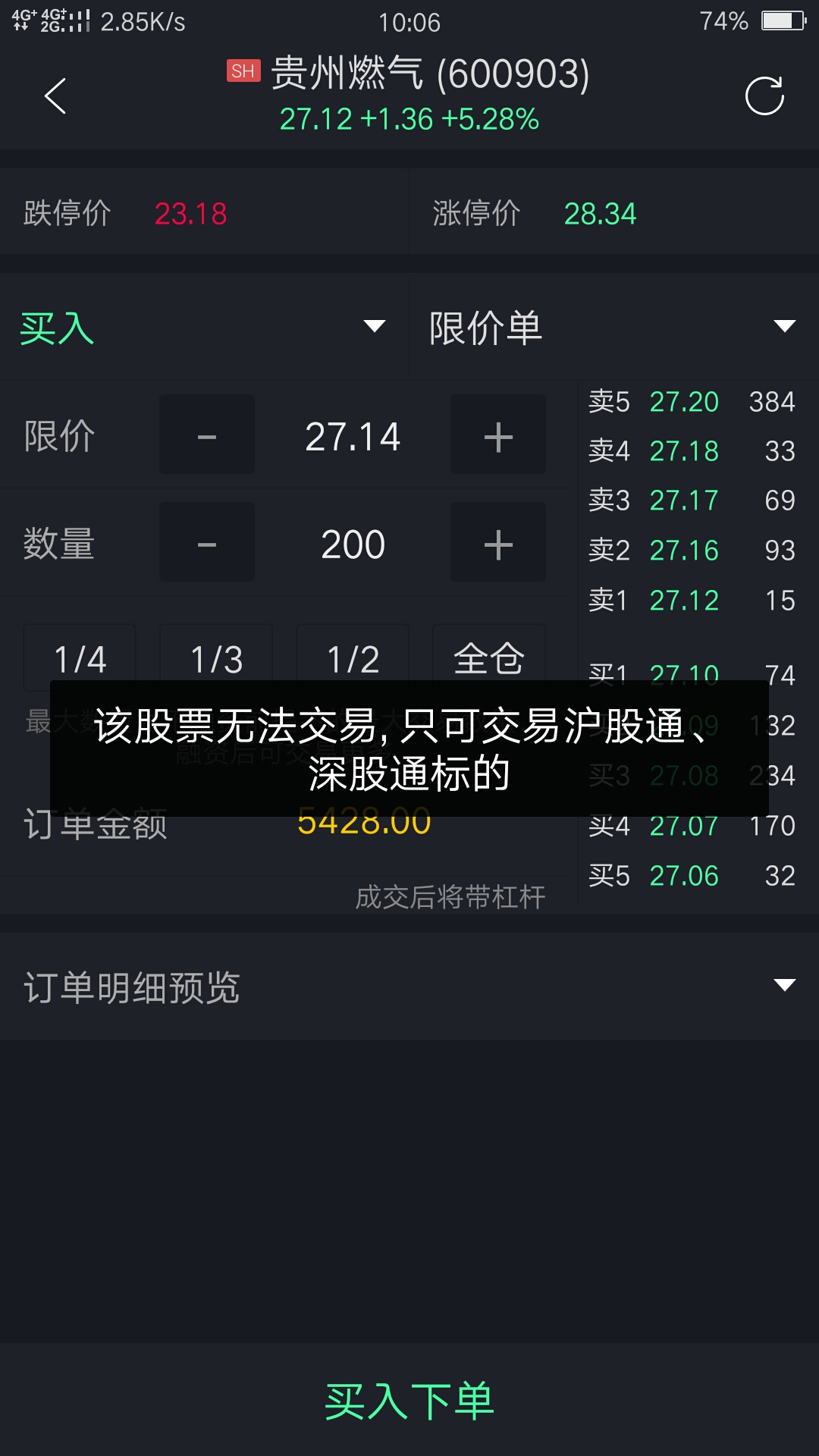Image resolution: width=819 pixels, height=1456 pixels.
Task: Refresh the stock quote
Action: click(764, 96)
